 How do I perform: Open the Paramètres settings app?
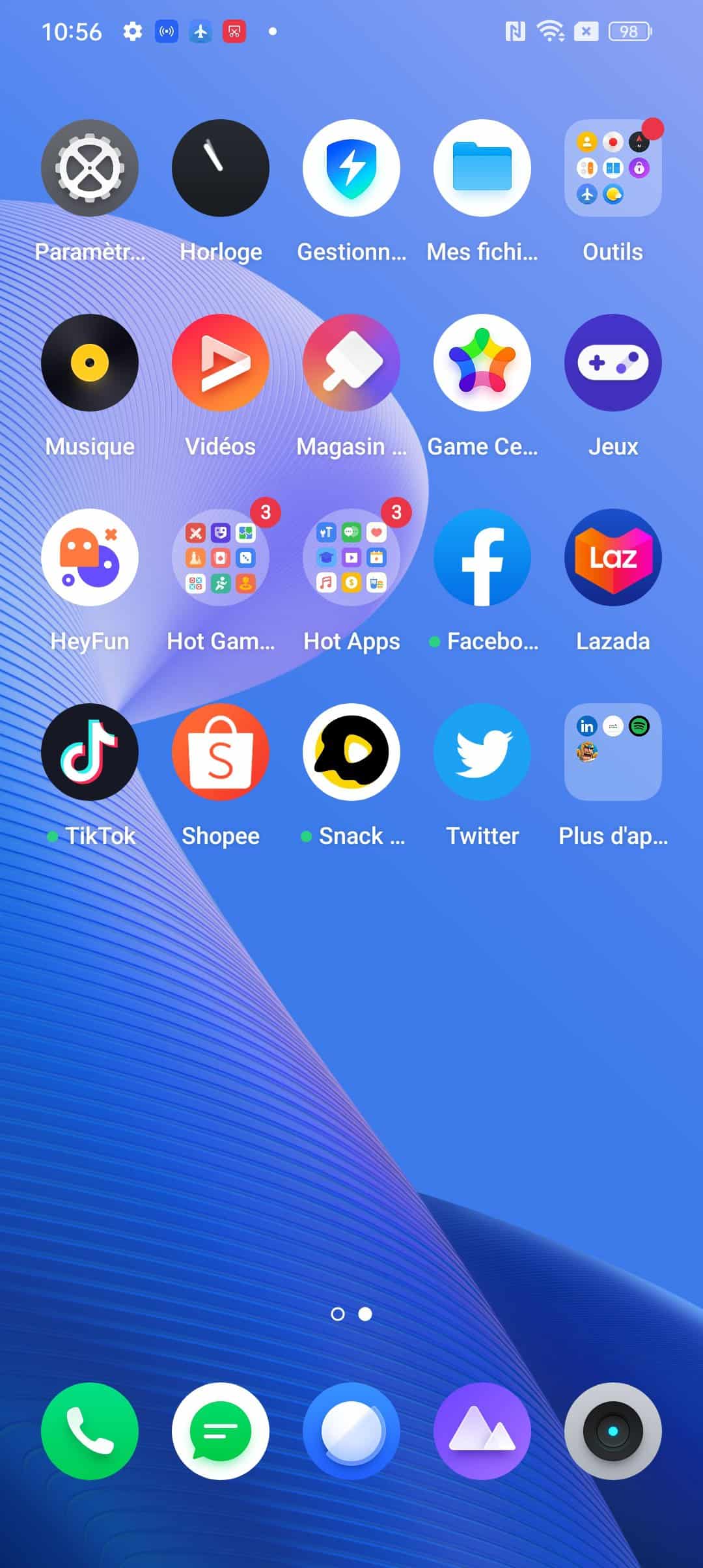coord(90,168)
